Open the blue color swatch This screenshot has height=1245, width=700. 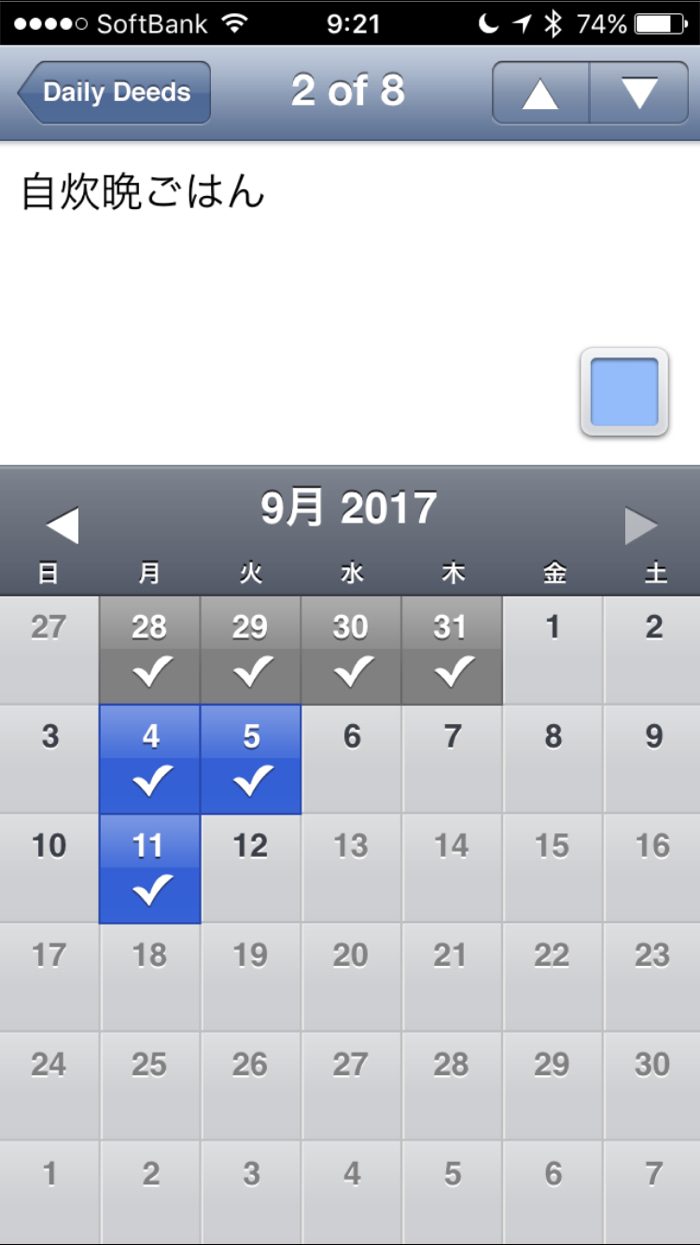click(x=624, y=392)
